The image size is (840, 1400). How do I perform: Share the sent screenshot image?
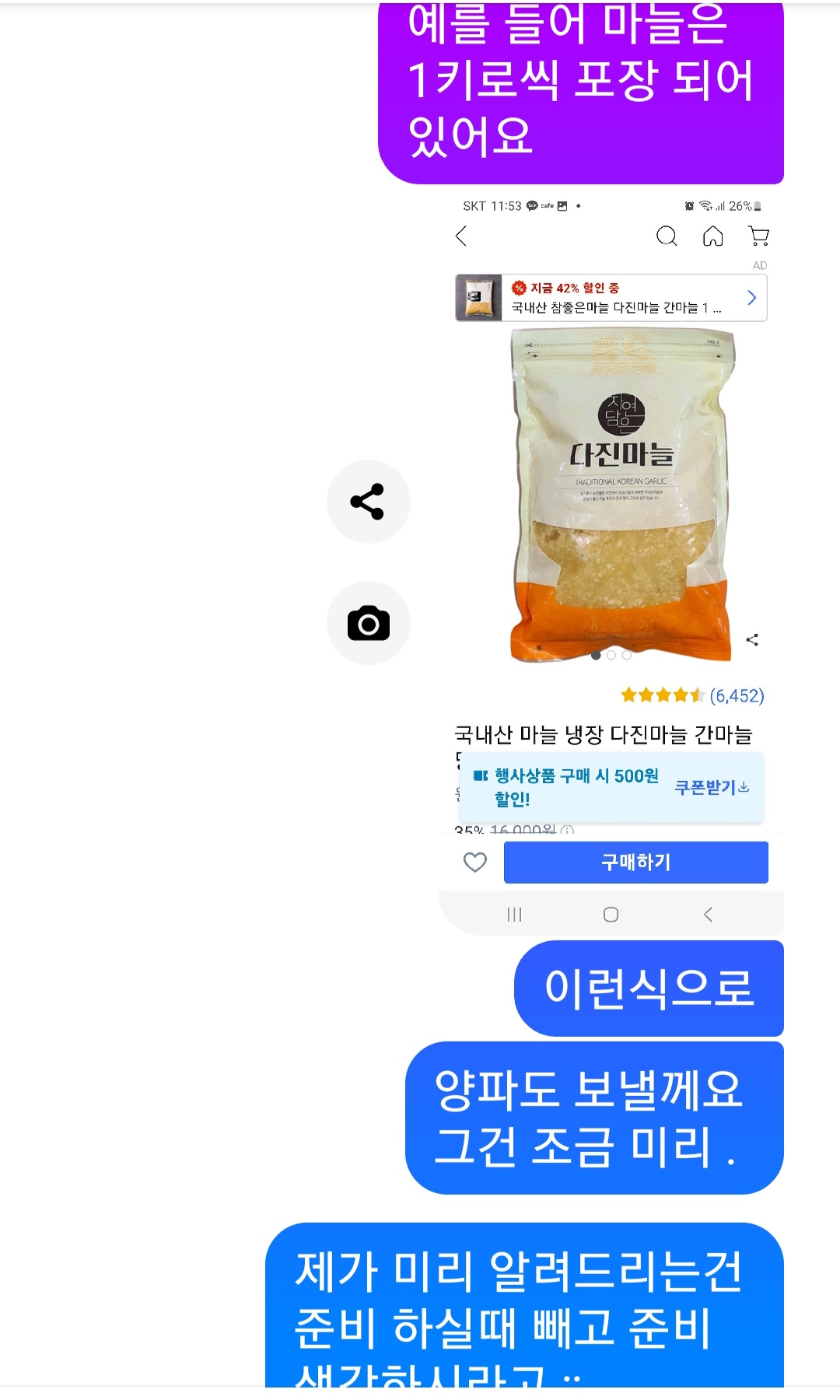pyautogui.click(x=368, y=502)
